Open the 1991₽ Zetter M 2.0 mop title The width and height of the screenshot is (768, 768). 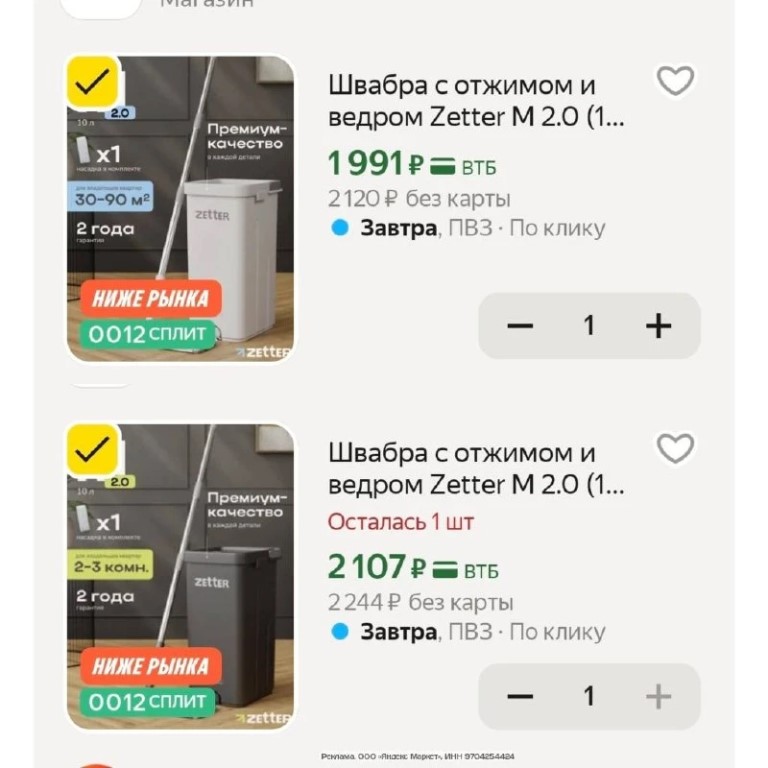pyautogui.click(x=475, y=101)
